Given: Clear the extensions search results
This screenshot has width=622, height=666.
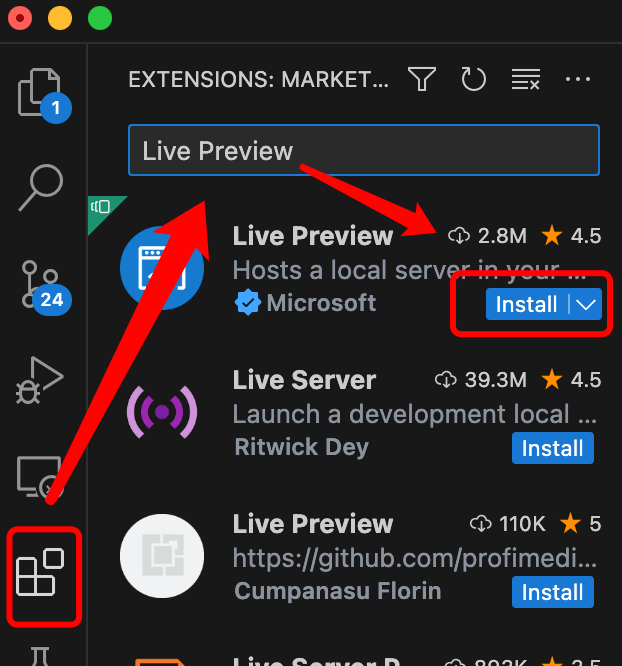Looking at the screenshot, I should 525,79.
